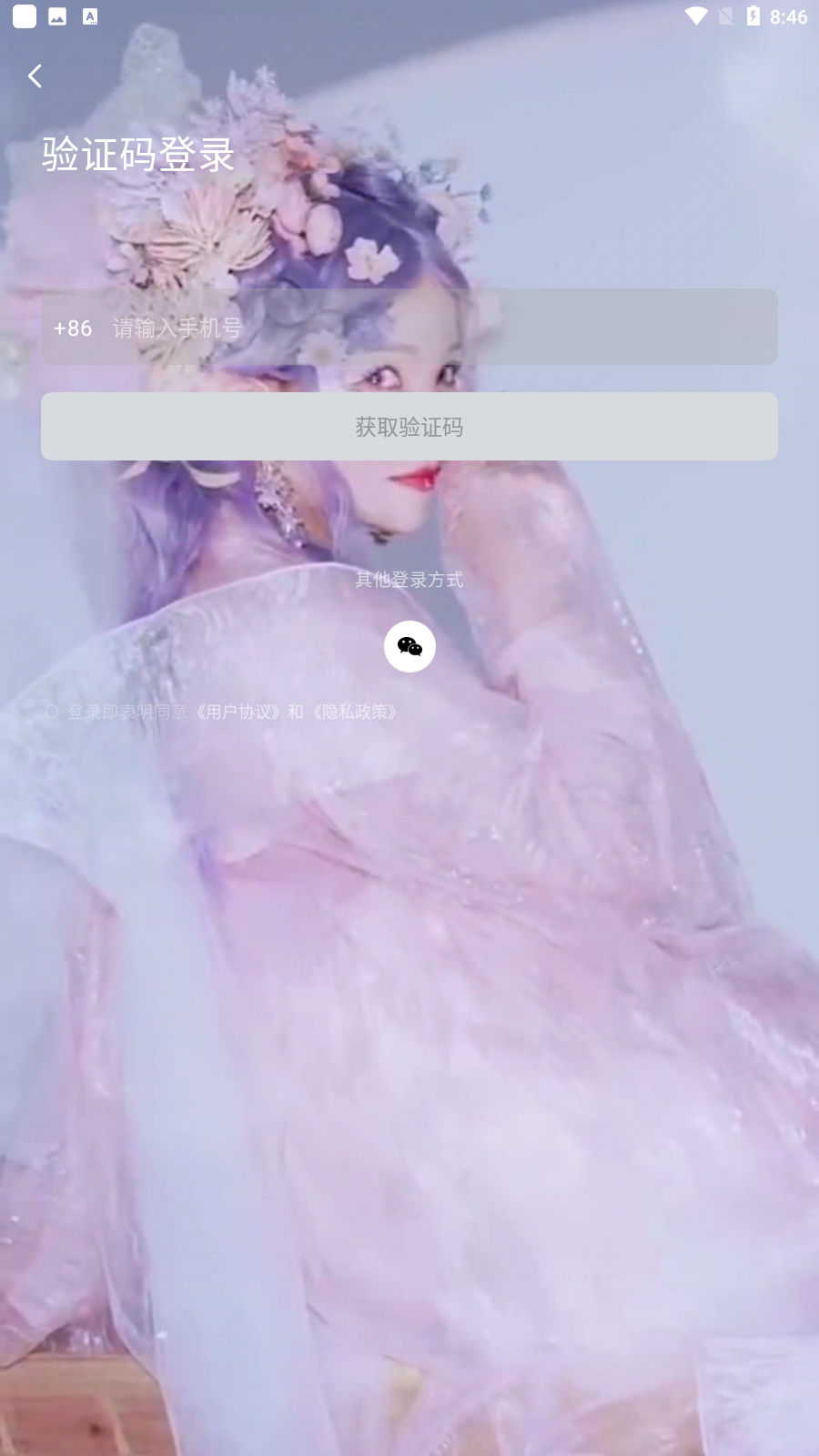819x1456 pixels.
Task: Tap the phone number input field
Action: point(437,328)
